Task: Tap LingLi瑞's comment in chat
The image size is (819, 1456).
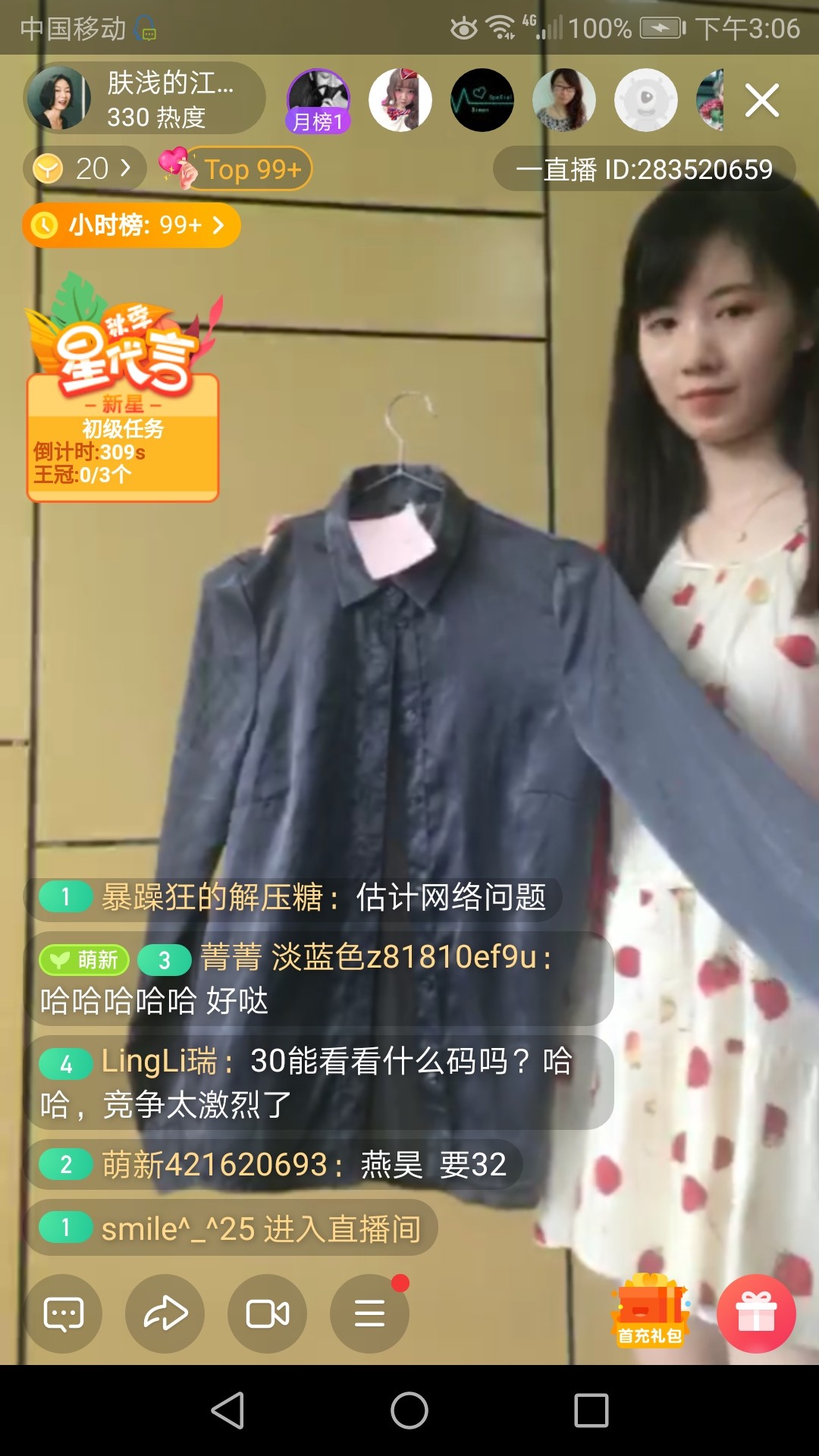Action: pos(319,1082)
